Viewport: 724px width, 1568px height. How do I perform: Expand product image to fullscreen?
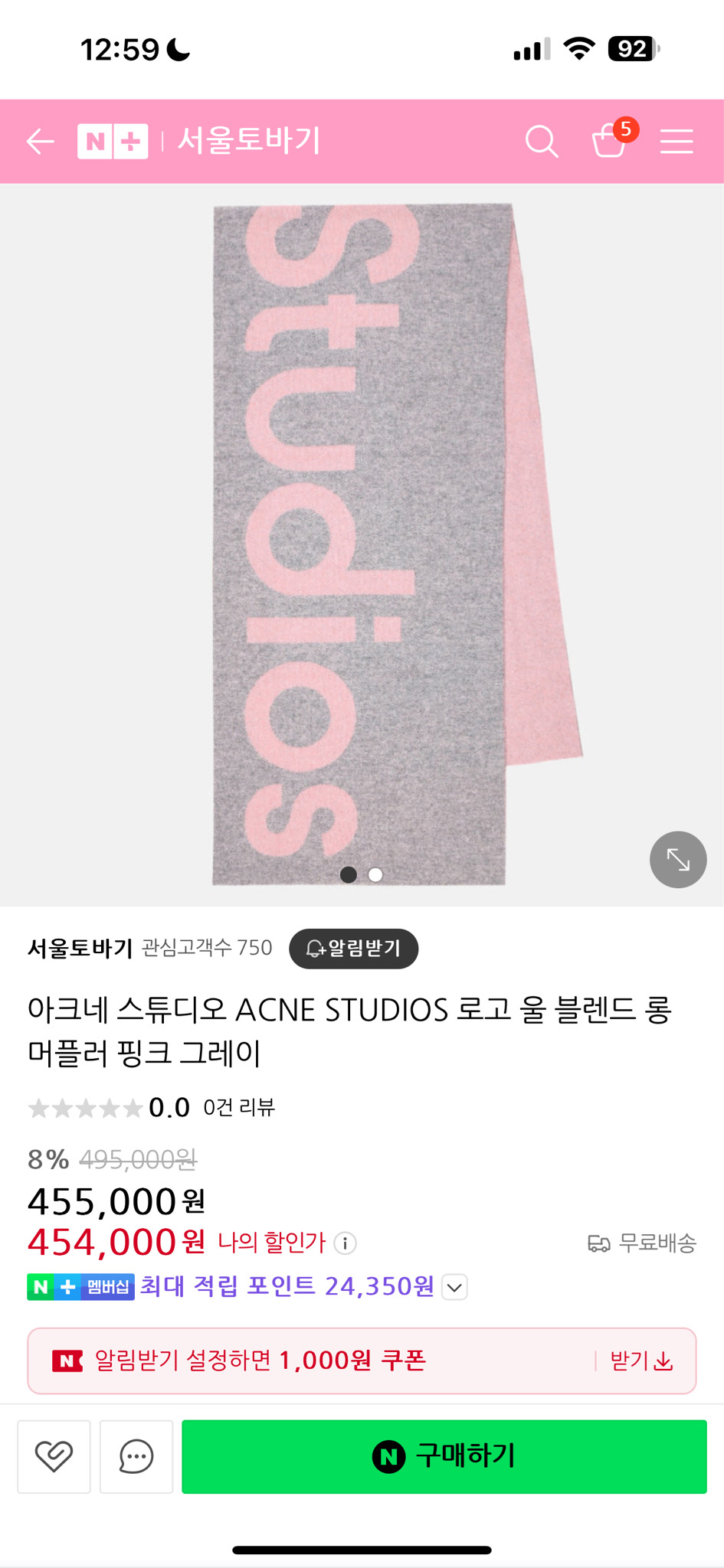pos(677,859)
